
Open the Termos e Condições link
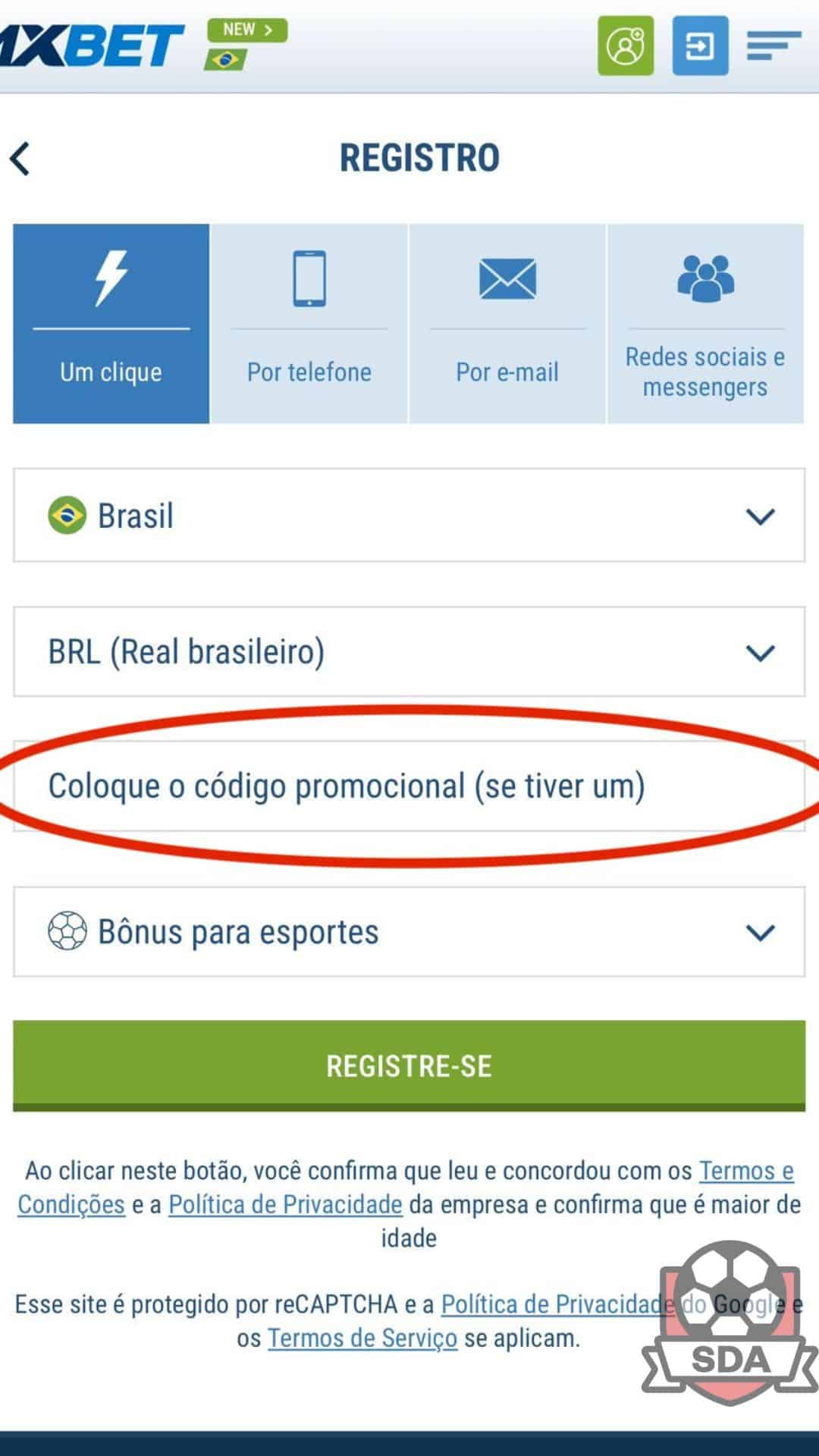tap(745, 1171)
